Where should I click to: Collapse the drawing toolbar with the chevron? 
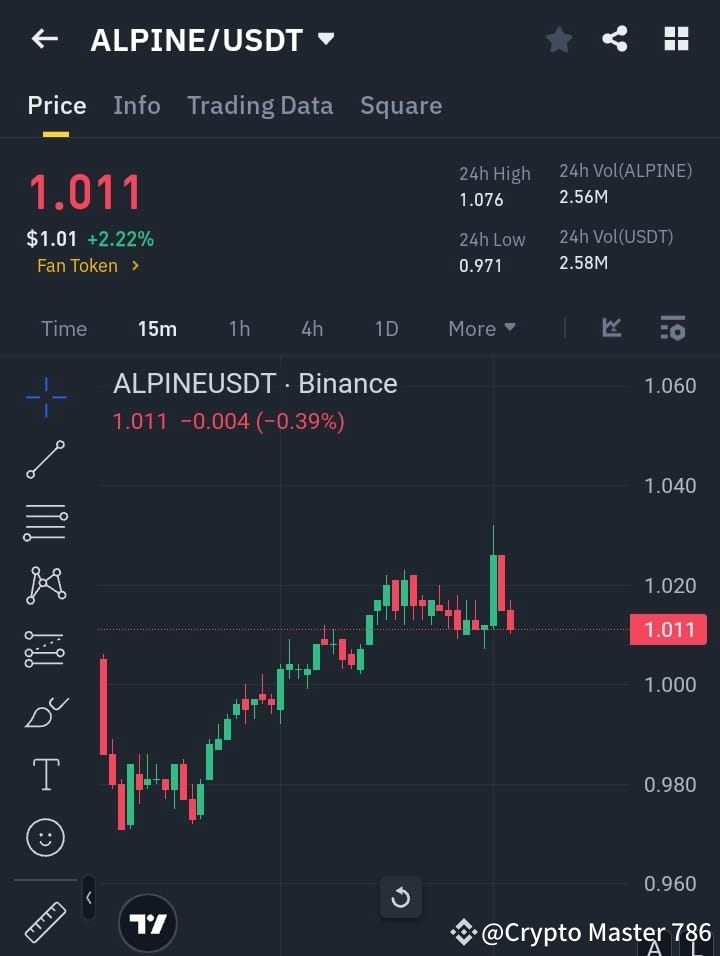click(88, 898)
